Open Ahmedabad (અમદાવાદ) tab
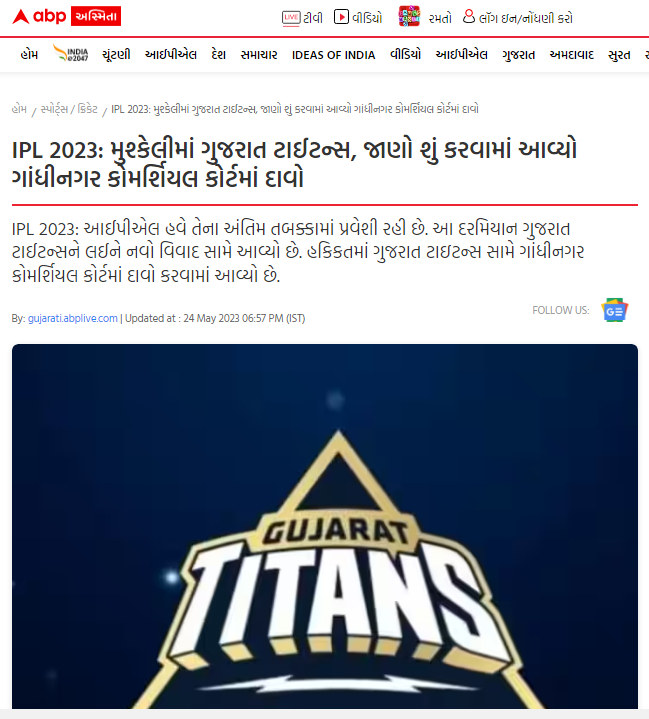Image resolution: width=649 pixels, height=719 pixels. coord(572,54)
